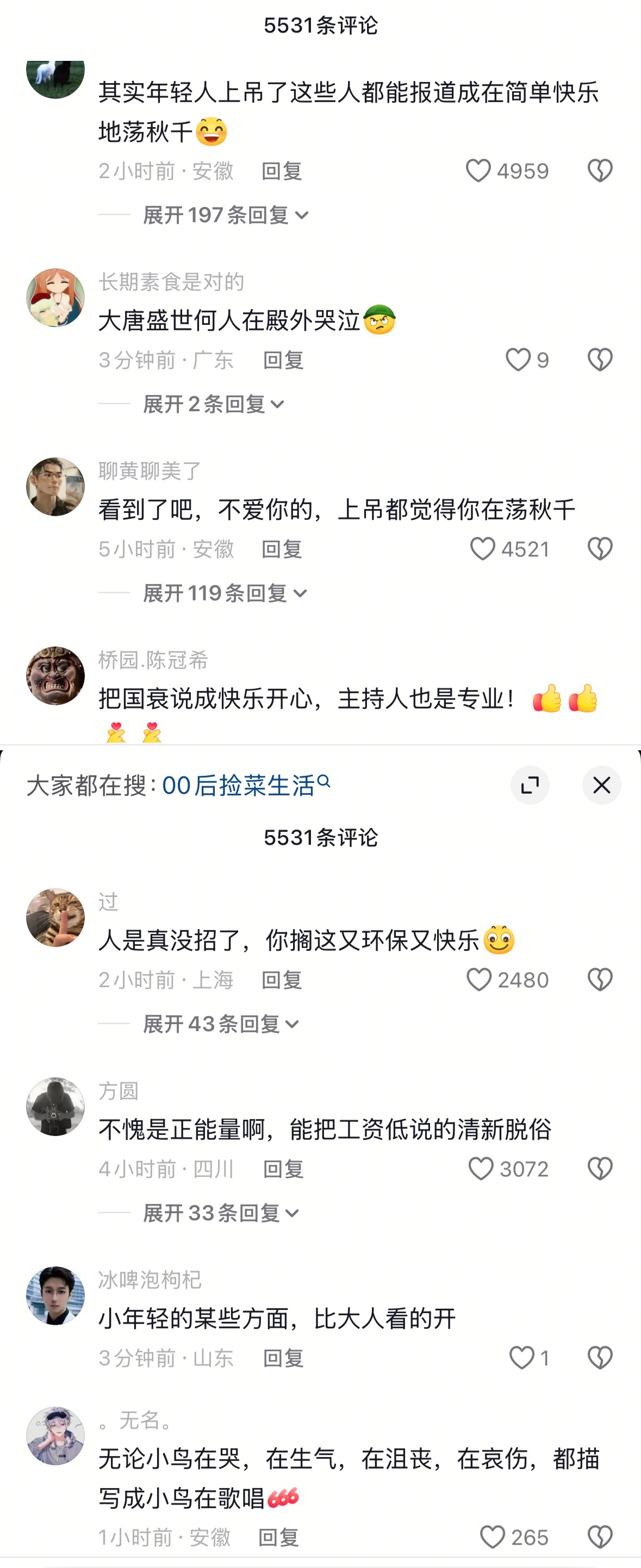Reply to 长期素食是对的's comment
This screenshot has width=641, height=1568.
[283, 360]
